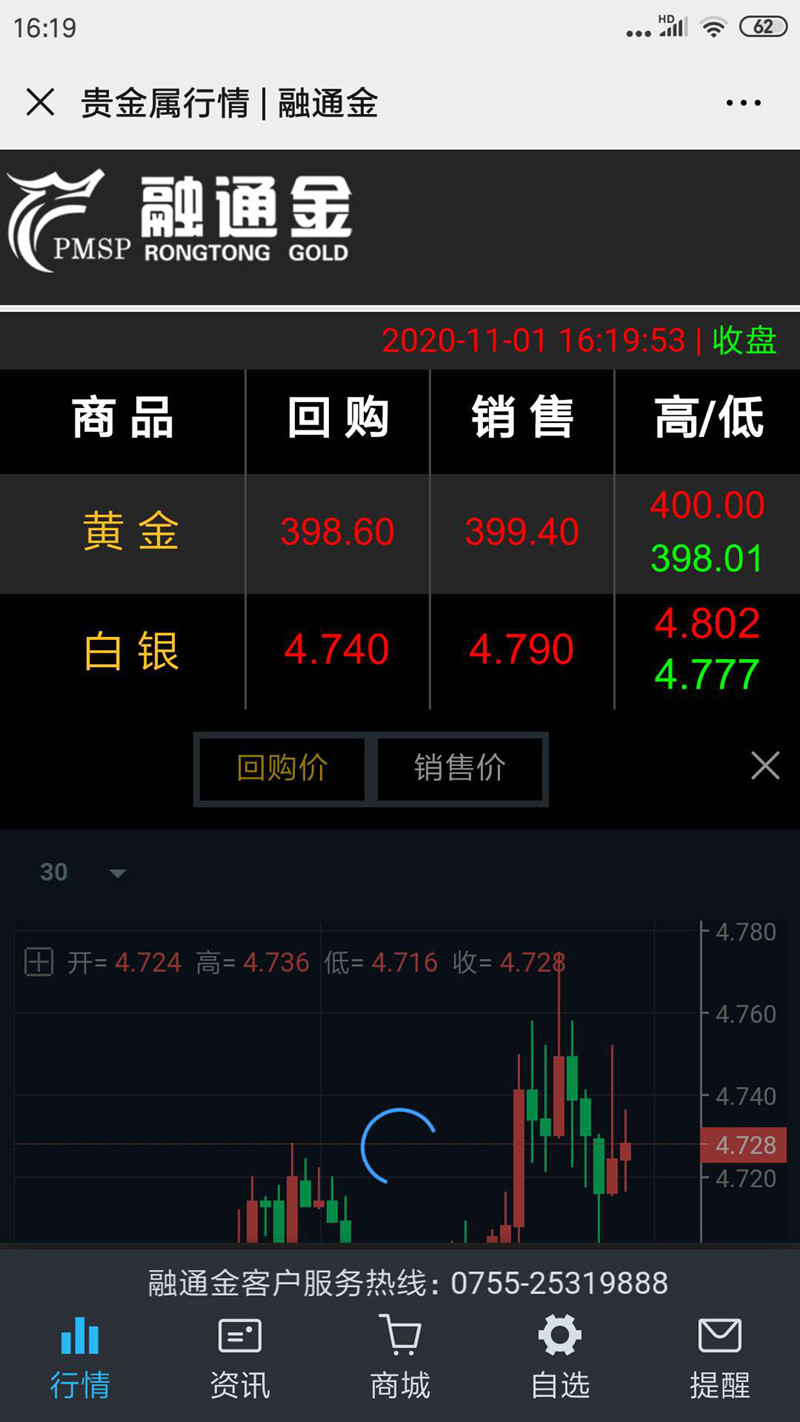Dismiss the price chart panel
800x1422 pixels.
click(x=765, y=766)
